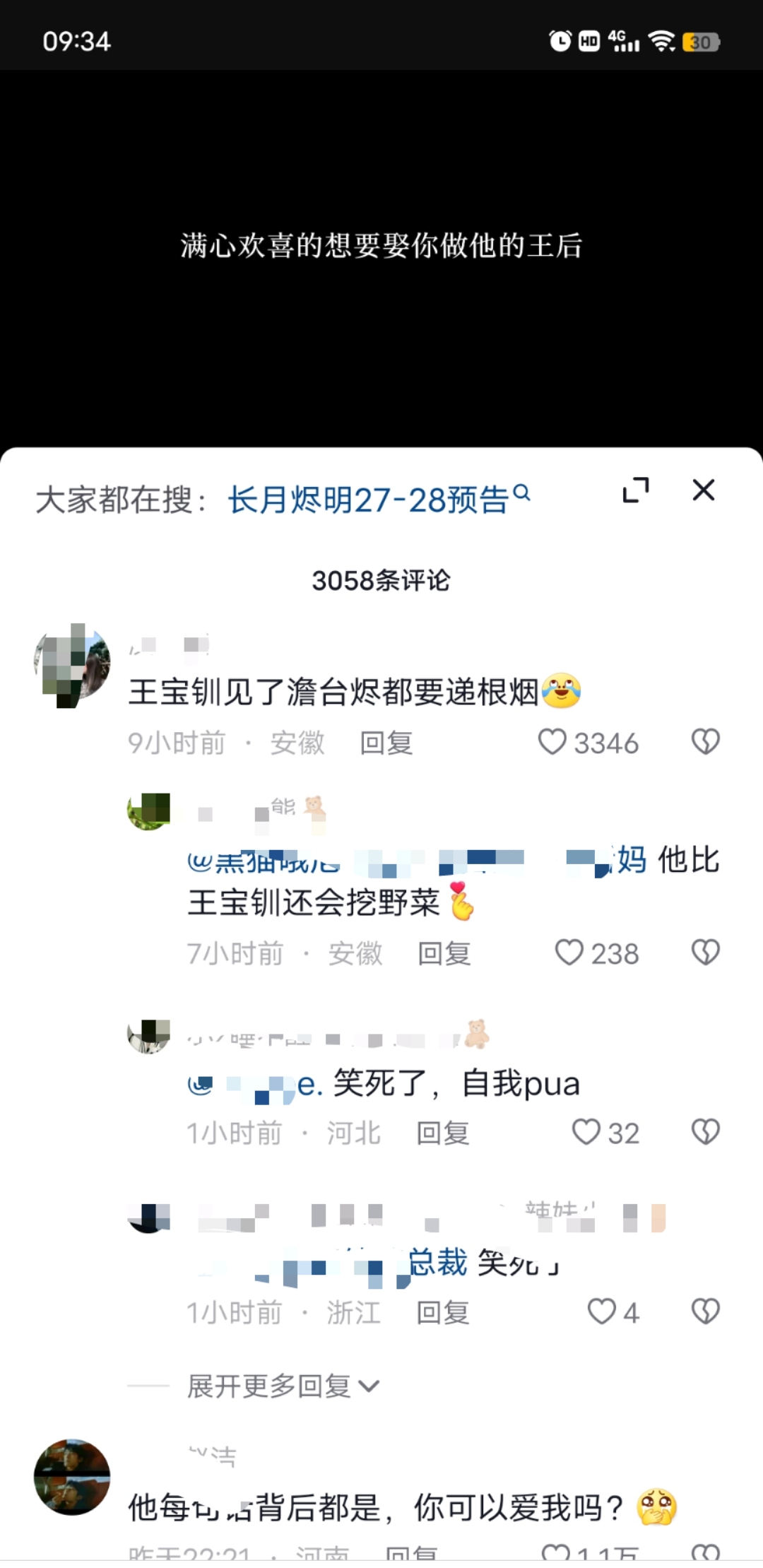Reply to the 1小时前 河北 comment
This screenshot has width=763, height=1568.
coord(442,1133)
